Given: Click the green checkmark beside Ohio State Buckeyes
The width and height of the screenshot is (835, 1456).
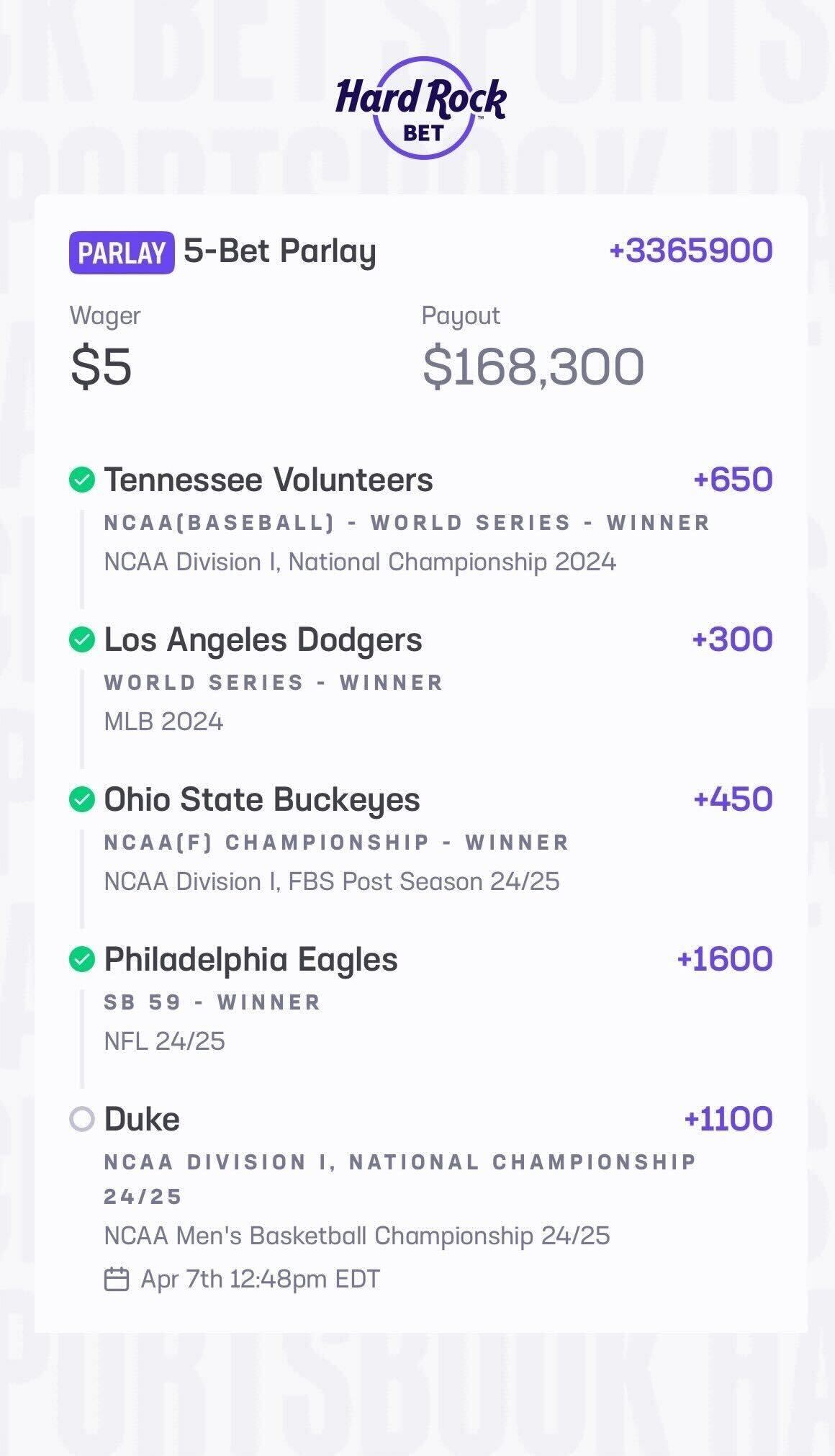Looking at the screenshot, I should point(82,798).
